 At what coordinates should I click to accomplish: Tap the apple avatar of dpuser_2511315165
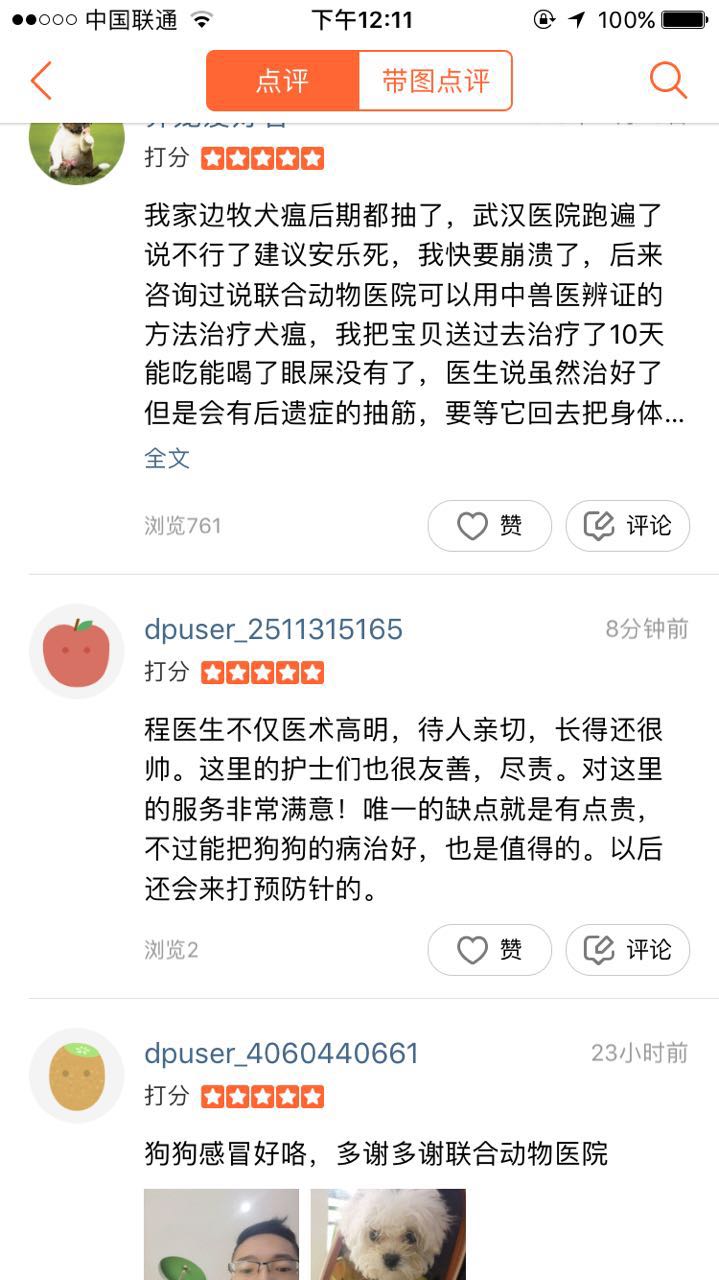[x=77, y=651]
